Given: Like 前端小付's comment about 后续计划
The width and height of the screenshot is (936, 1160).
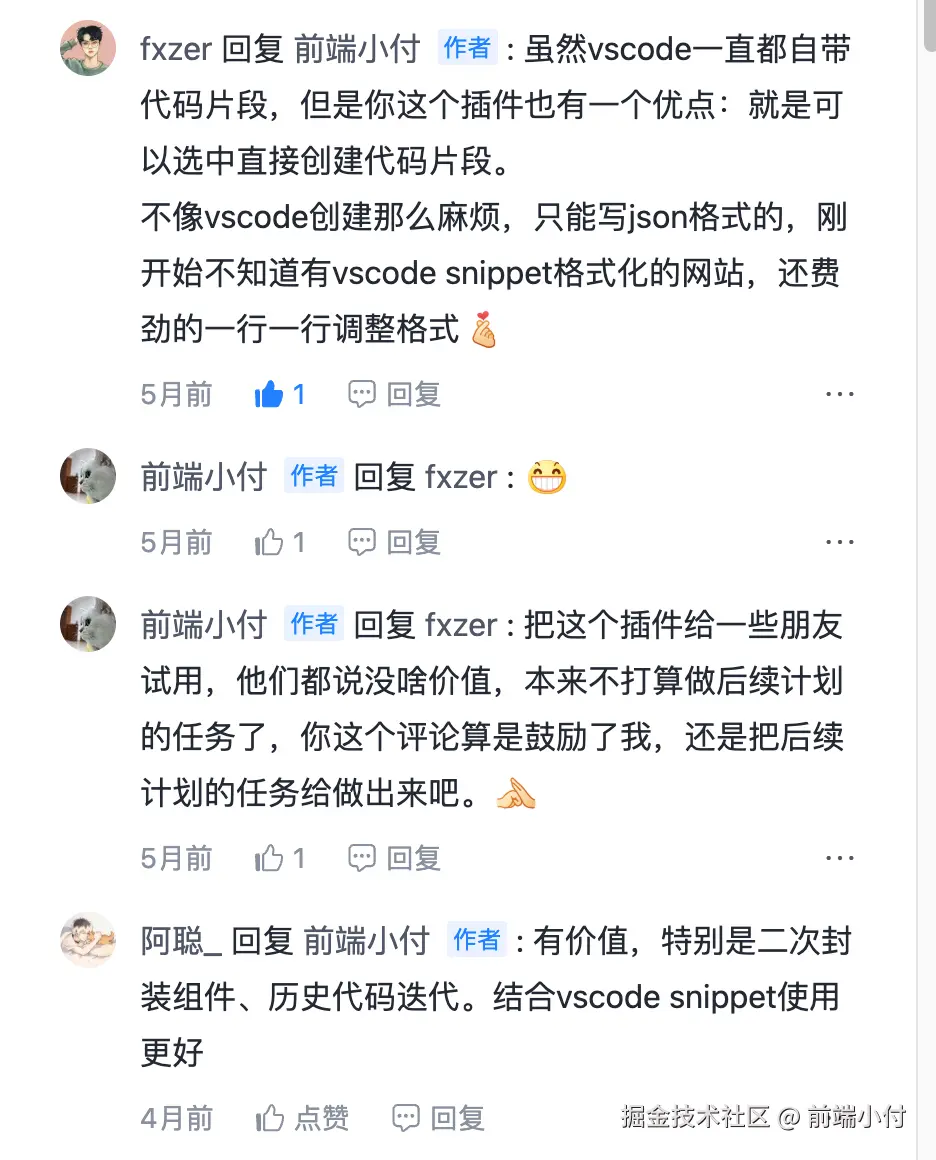Looking at the screenshot, I should tap(279, 858).
